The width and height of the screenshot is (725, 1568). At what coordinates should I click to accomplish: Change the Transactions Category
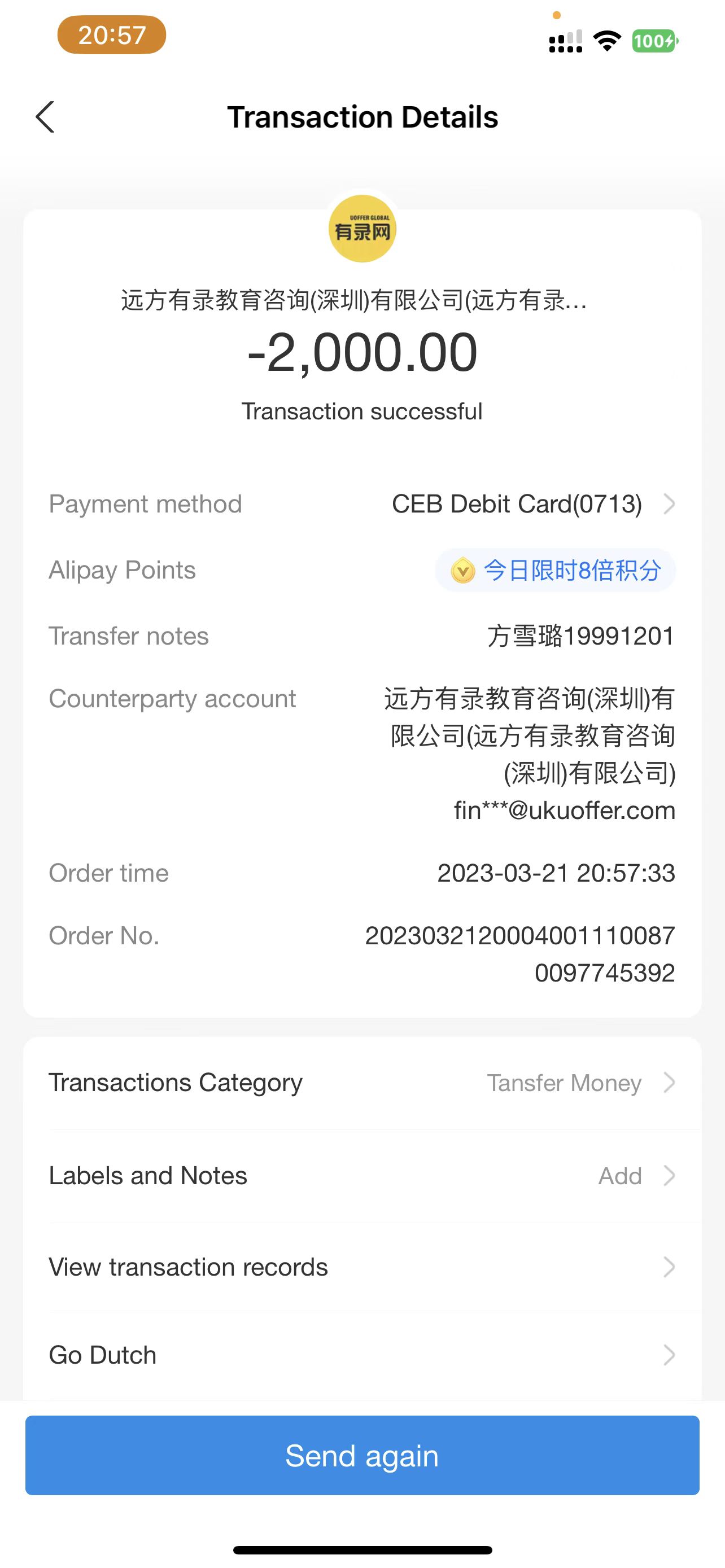362,1083
